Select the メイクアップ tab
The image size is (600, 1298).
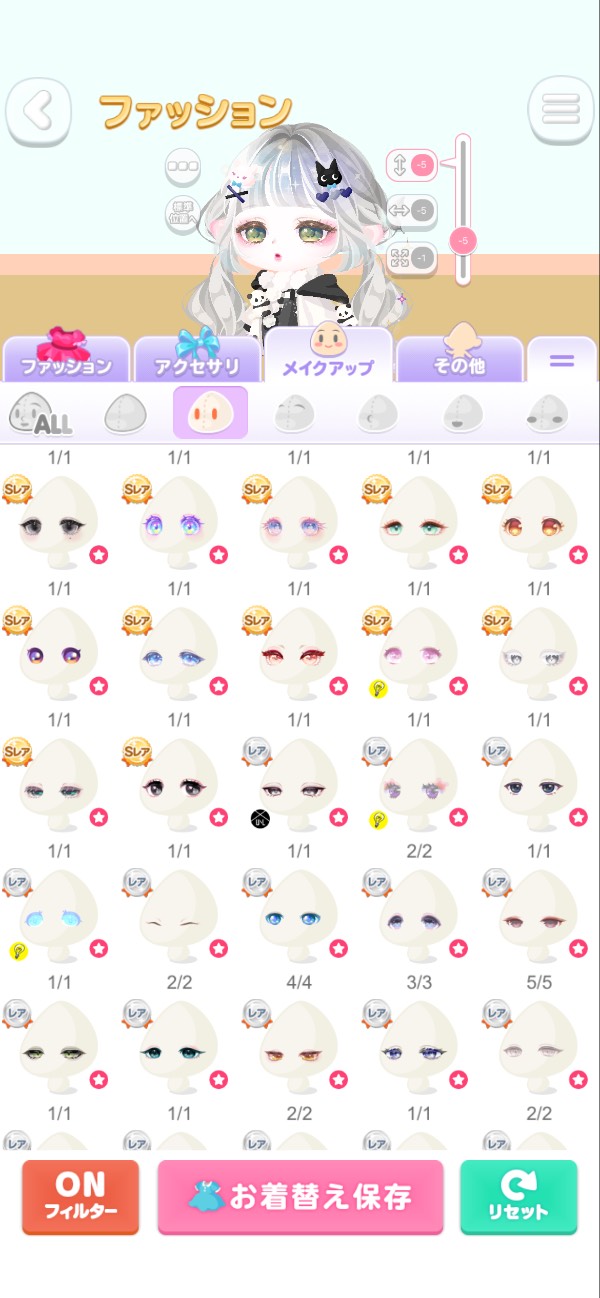click(328, 356)
